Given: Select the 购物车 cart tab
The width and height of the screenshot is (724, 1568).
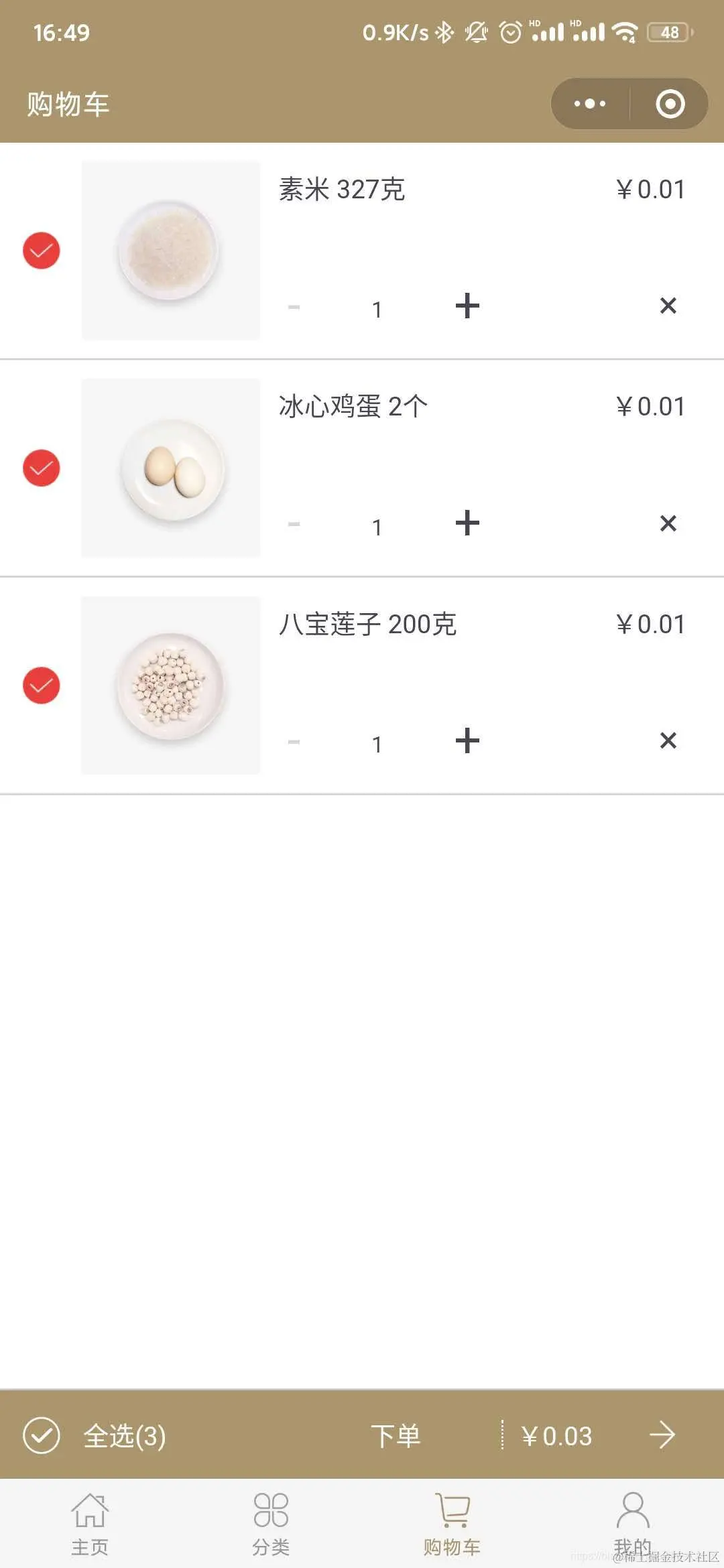Looking at the screenshot, I should click(x=452, y=1522).
